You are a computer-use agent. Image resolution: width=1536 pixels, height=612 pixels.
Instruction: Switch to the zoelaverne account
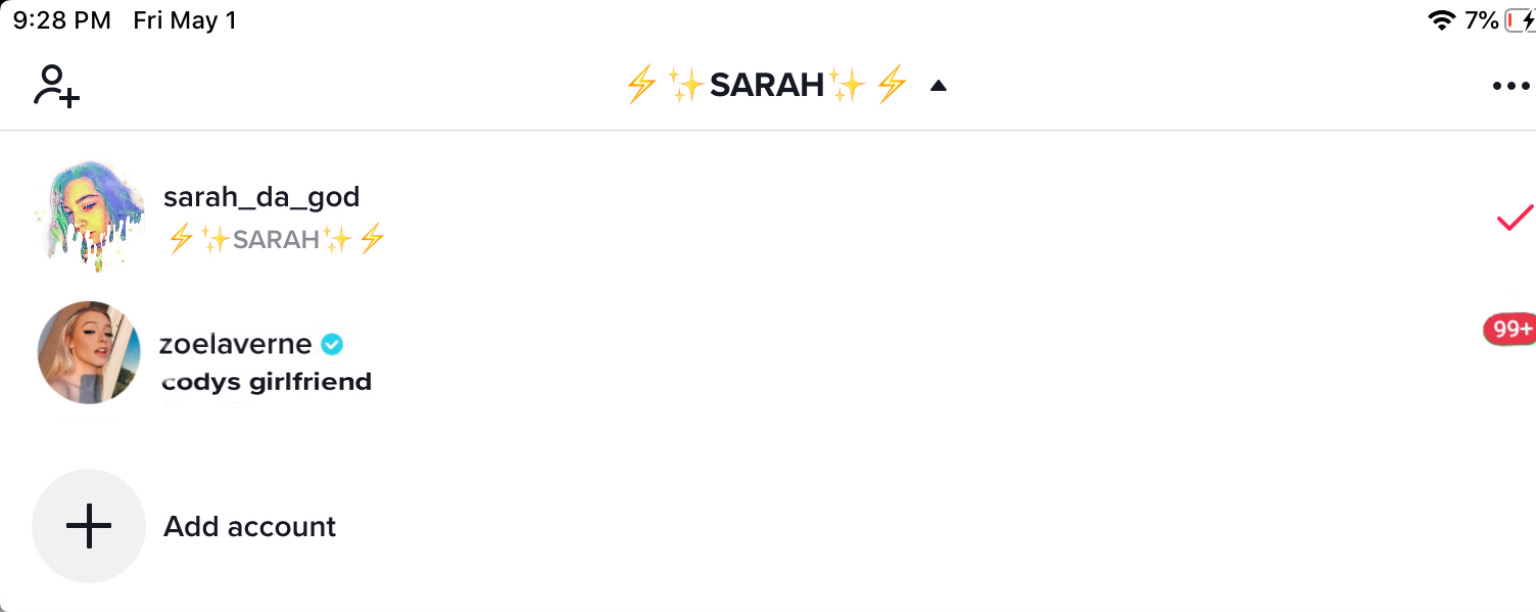pyautogui.click(x=236, y=345)
